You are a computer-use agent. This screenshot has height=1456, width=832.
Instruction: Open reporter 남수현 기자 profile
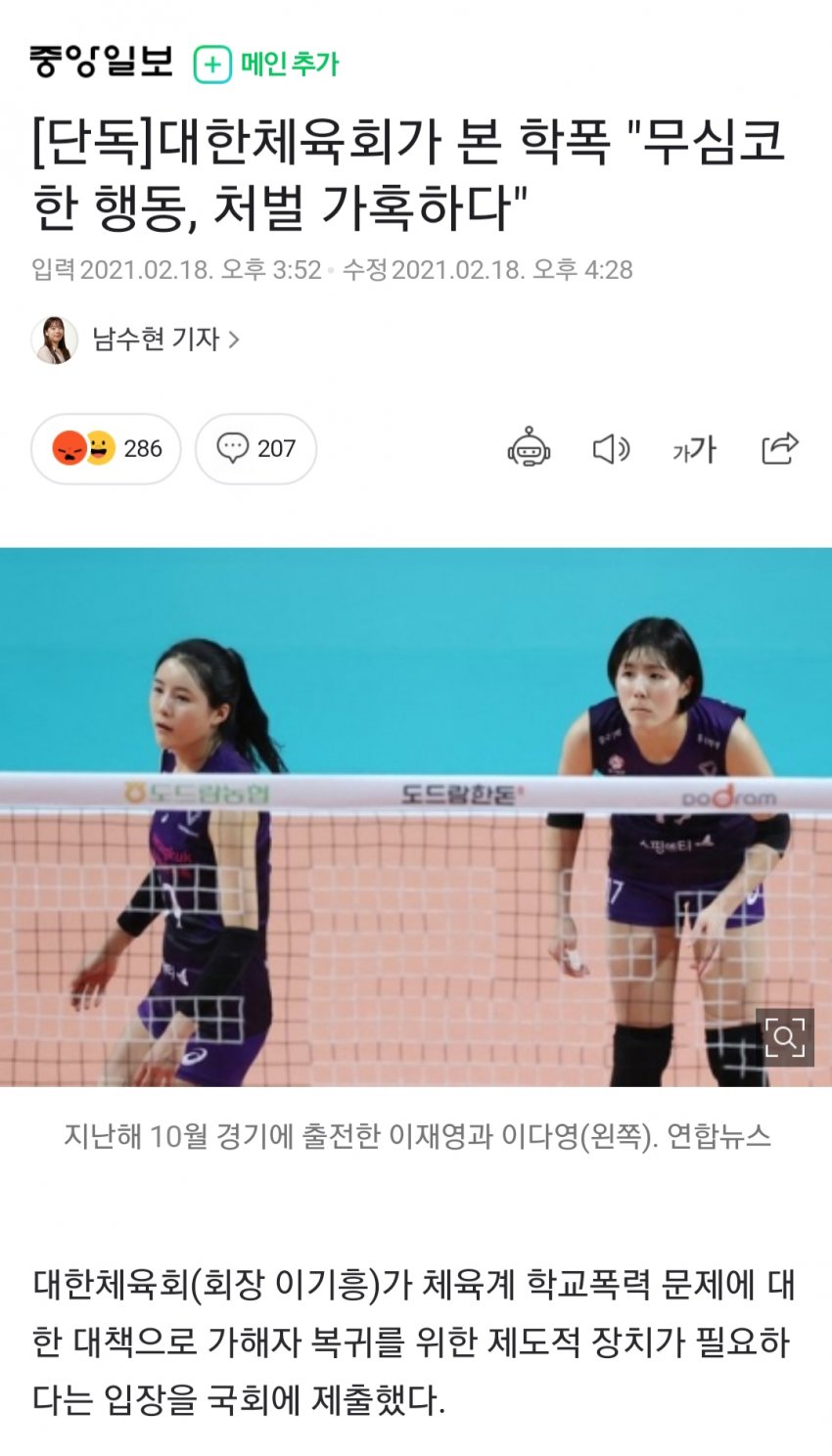157,340
